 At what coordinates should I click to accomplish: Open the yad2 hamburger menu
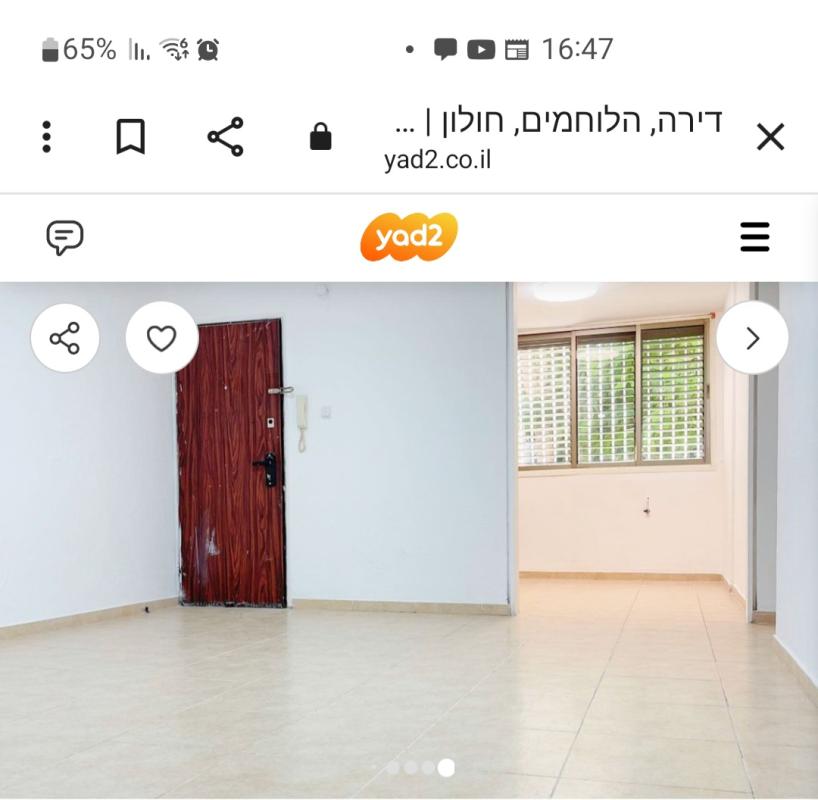[754, 237]
